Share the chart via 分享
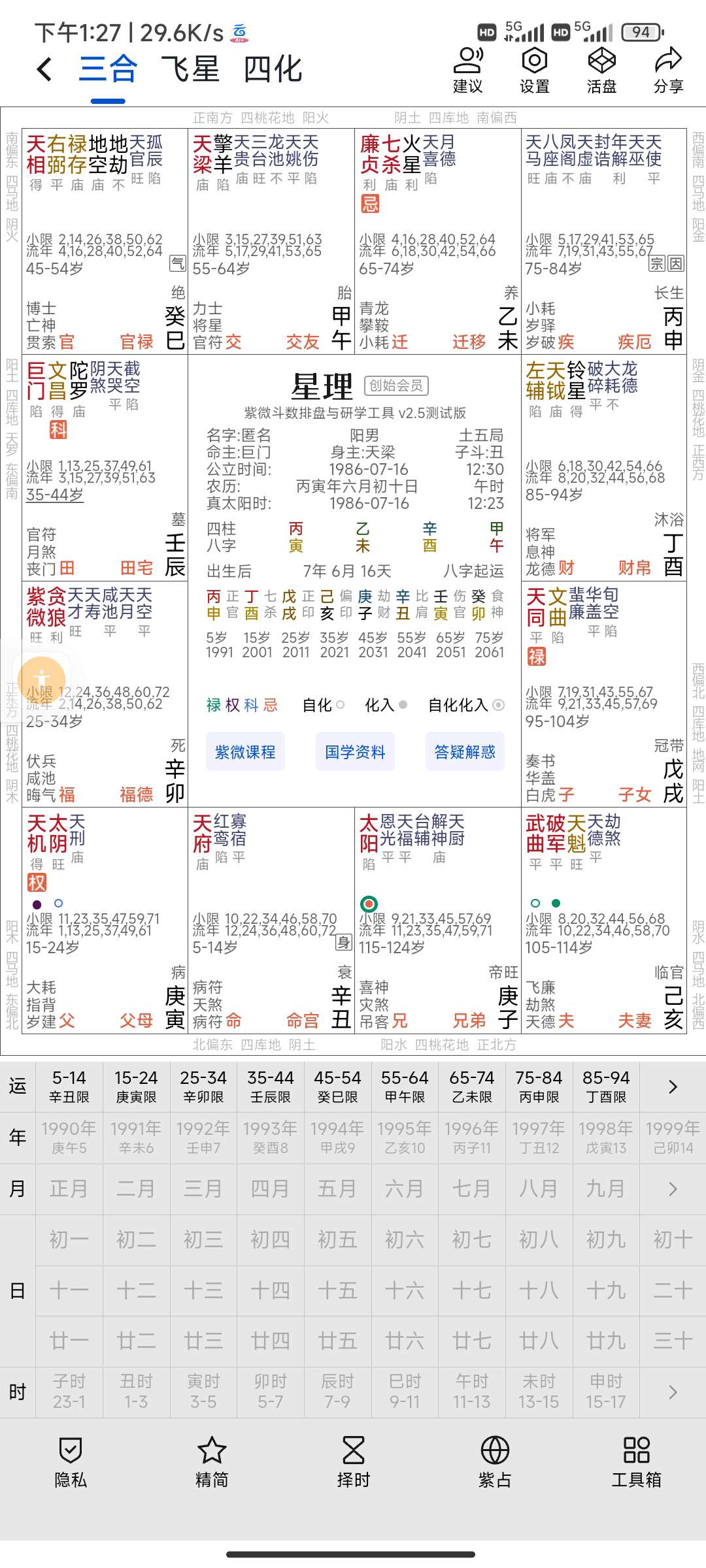706x1568 pixels. pos(668,70)
